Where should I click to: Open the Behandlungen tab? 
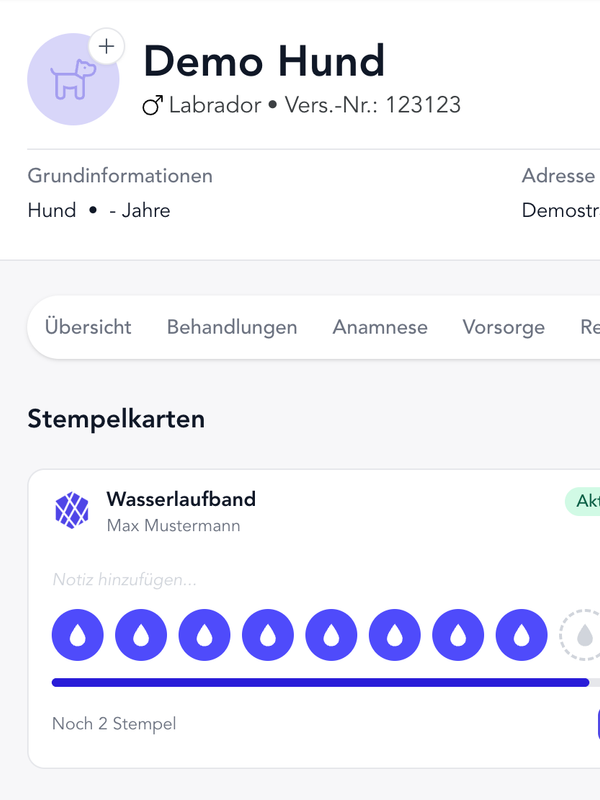click(232, 327)
